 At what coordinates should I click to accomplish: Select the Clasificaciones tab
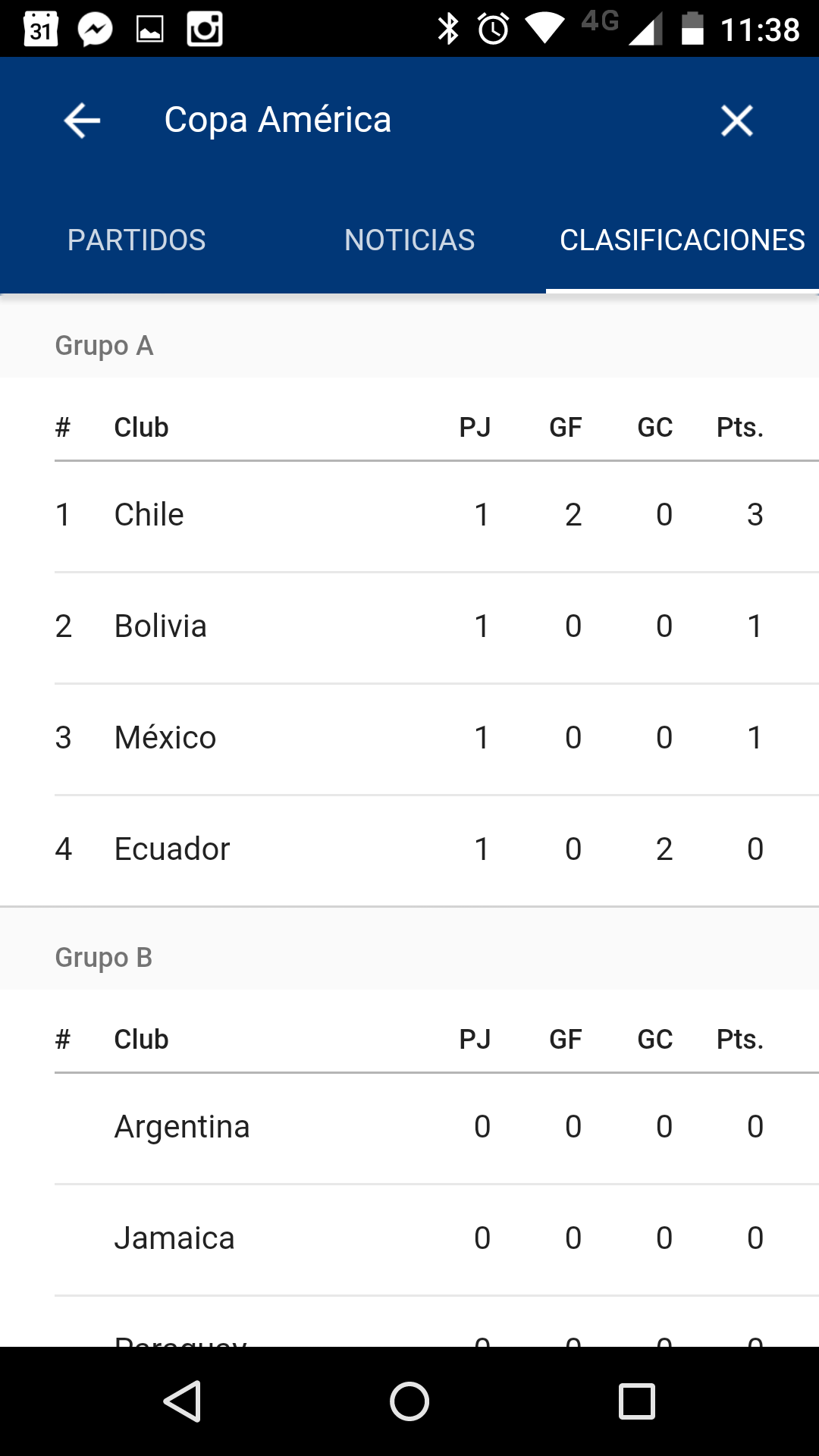682,240
